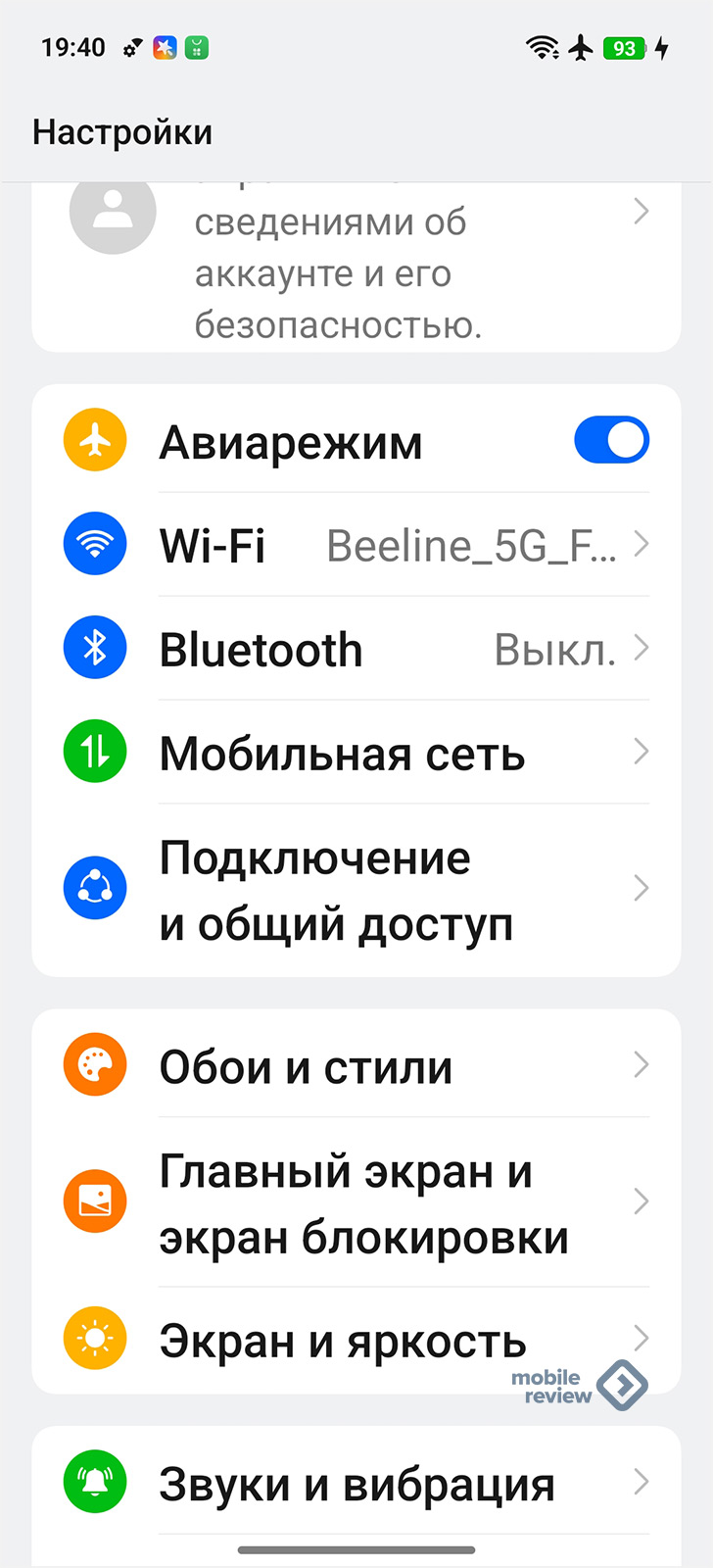Open Звуки и вибрация settings
713x1568 pixels.
point(356,1482)
